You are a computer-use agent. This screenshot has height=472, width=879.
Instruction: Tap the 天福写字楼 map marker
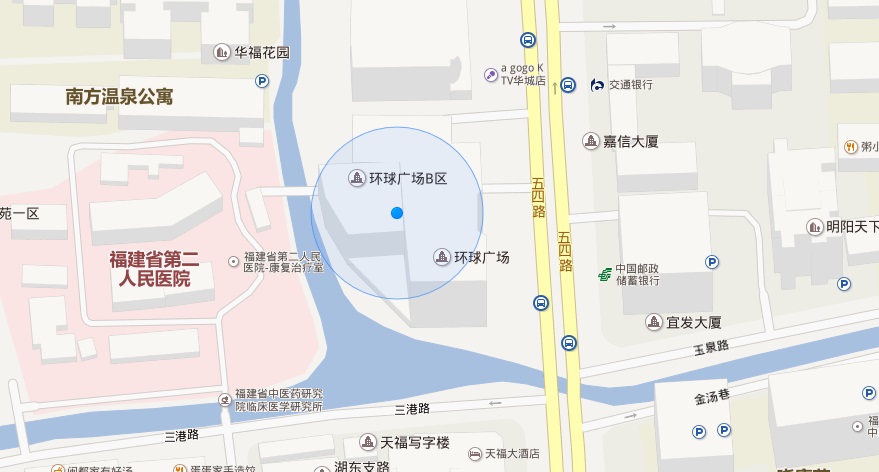tap(368, 442)
